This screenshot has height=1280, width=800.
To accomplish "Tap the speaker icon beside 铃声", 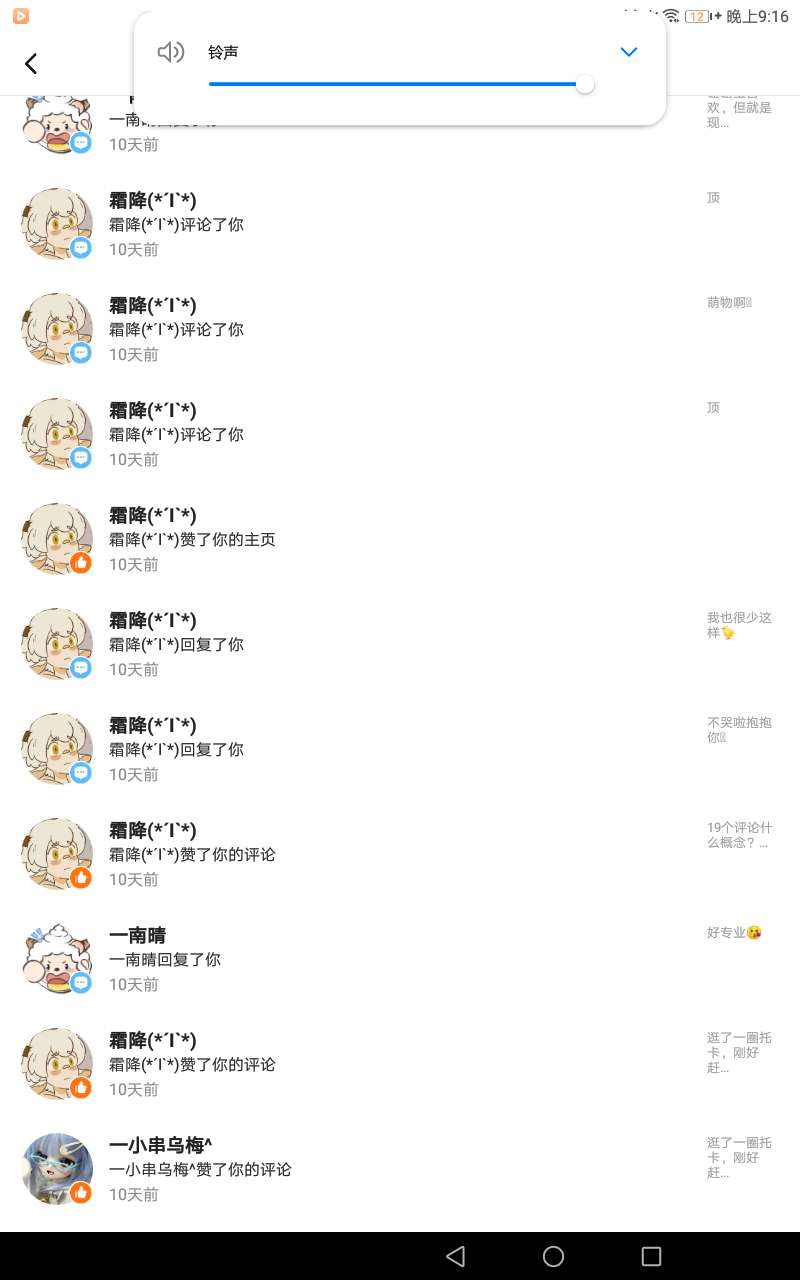I will (171, 52).
